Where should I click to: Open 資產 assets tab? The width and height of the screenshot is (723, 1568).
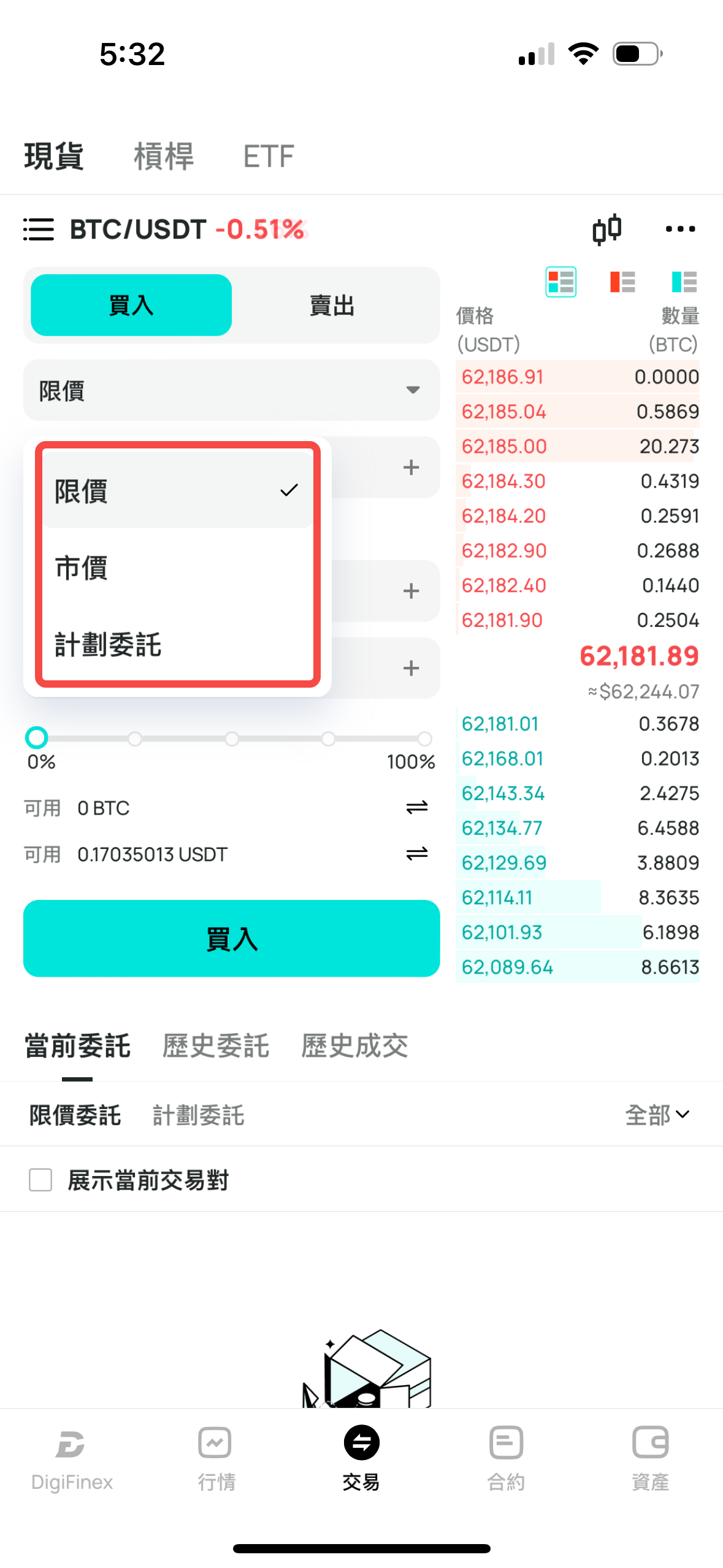click(x=650, y=1458)
